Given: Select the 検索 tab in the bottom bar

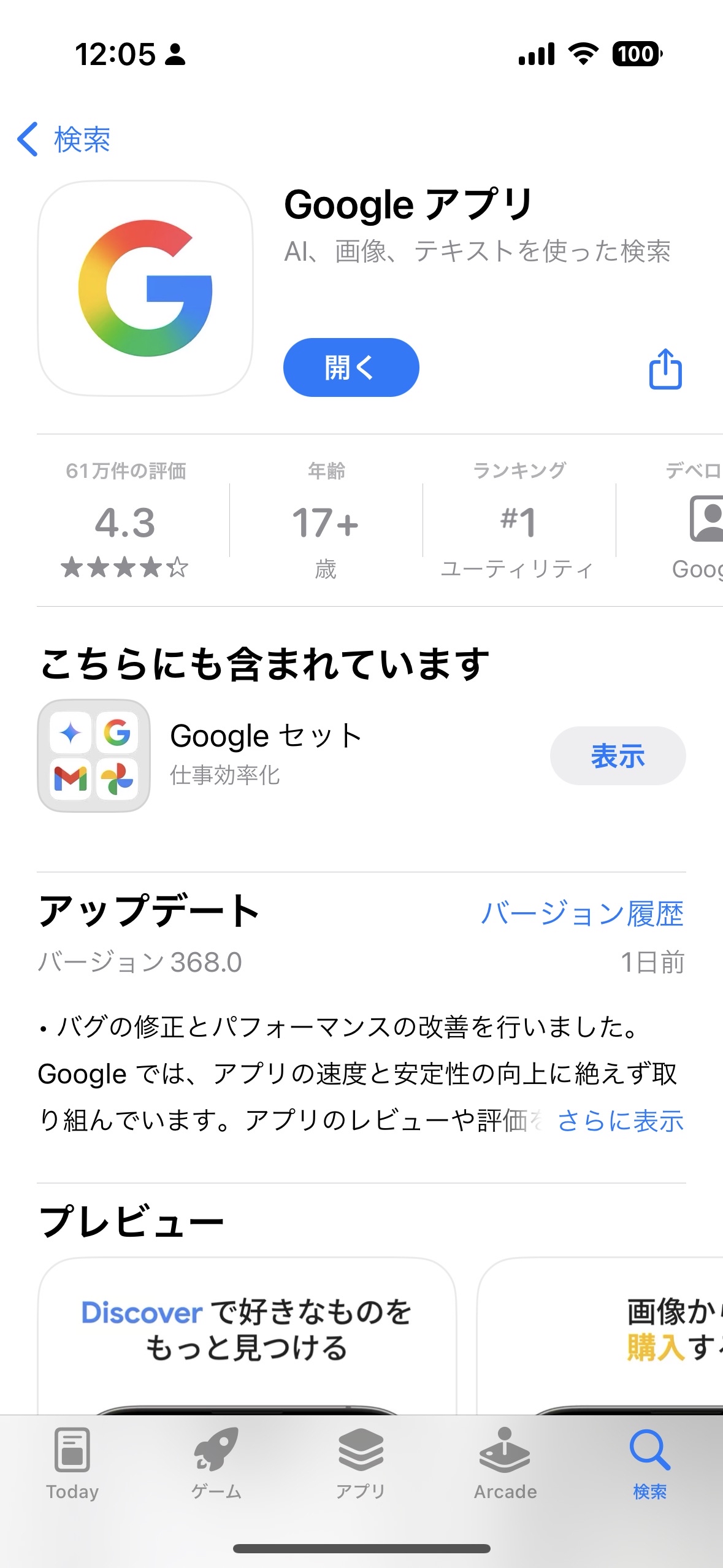Looking at the screenshot, I should 650,1463.
